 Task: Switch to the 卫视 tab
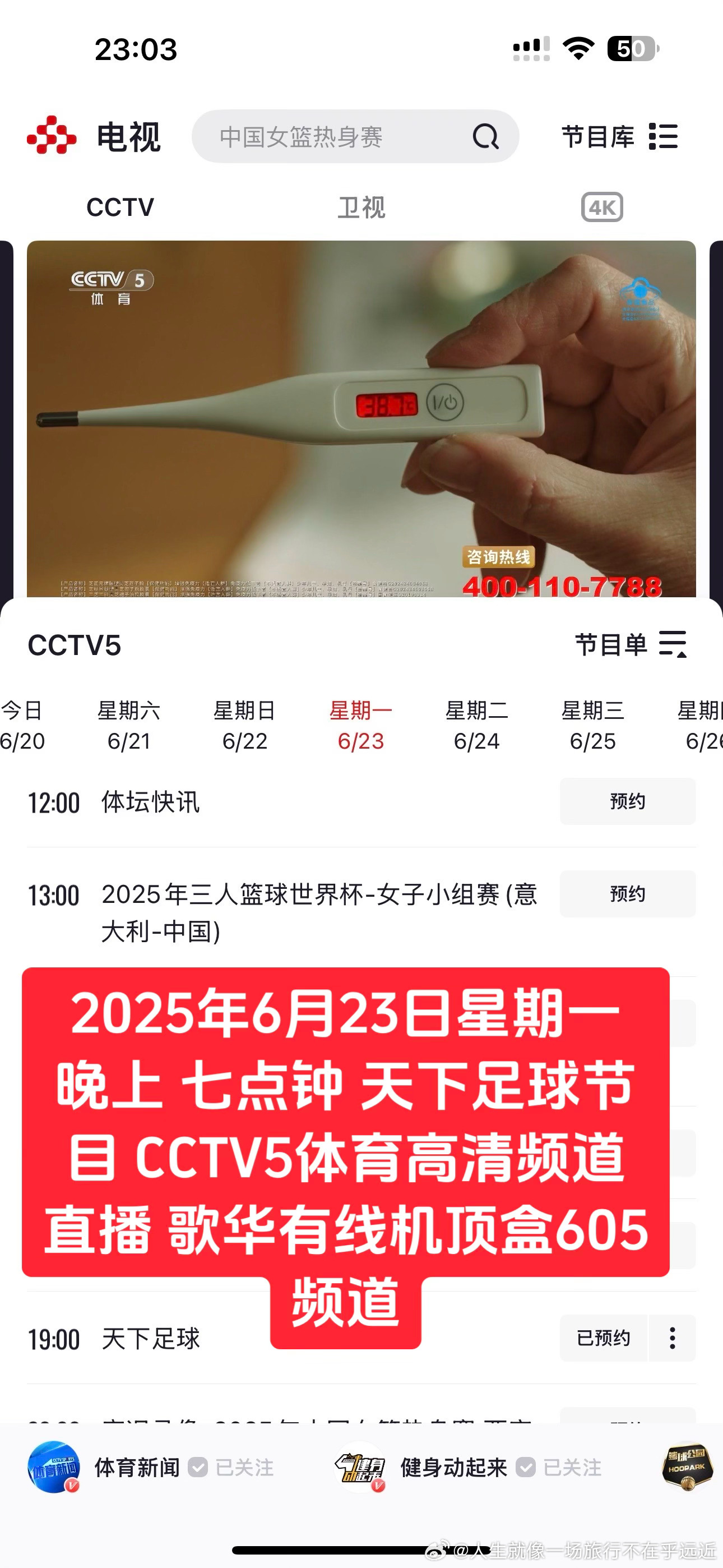pos(361,207)
